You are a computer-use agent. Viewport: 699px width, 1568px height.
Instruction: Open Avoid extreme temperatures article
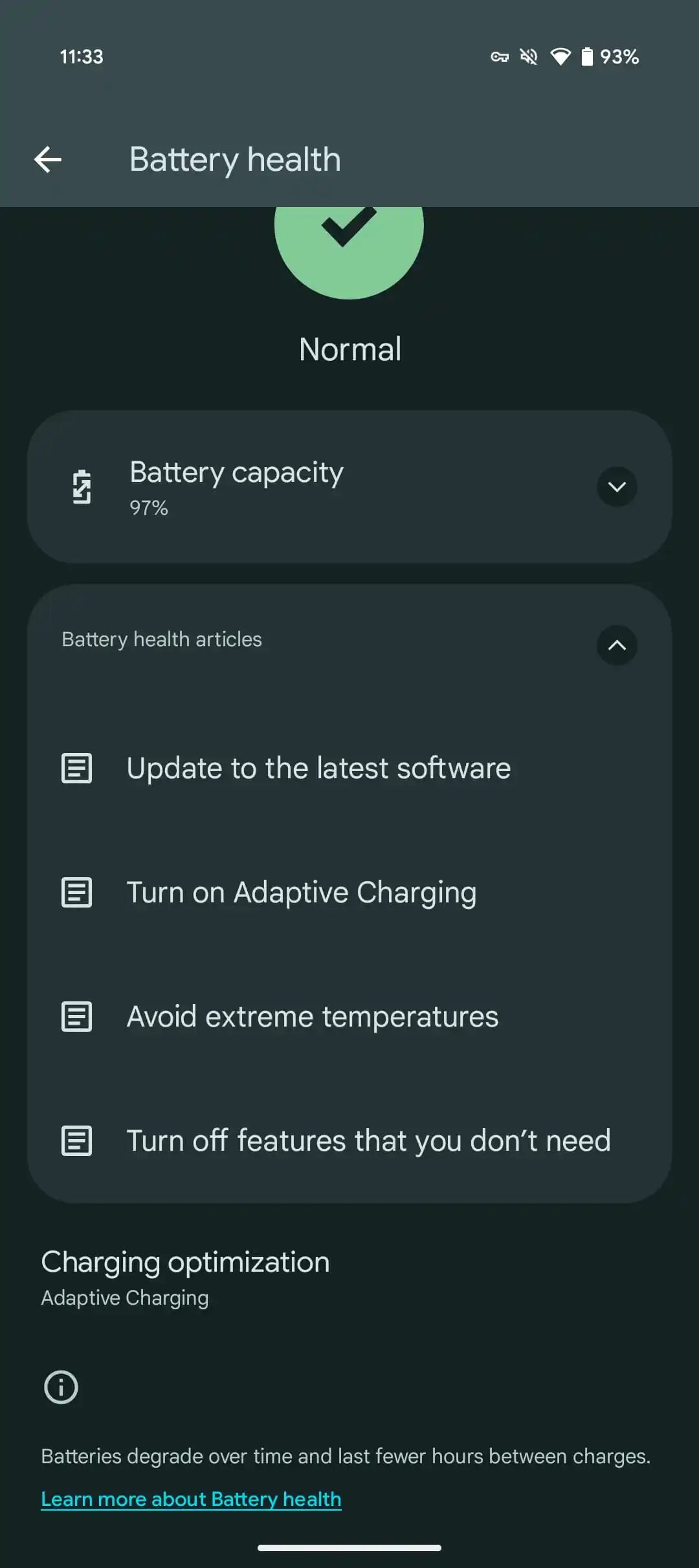pyautogui.click(x=349, y=1017)
